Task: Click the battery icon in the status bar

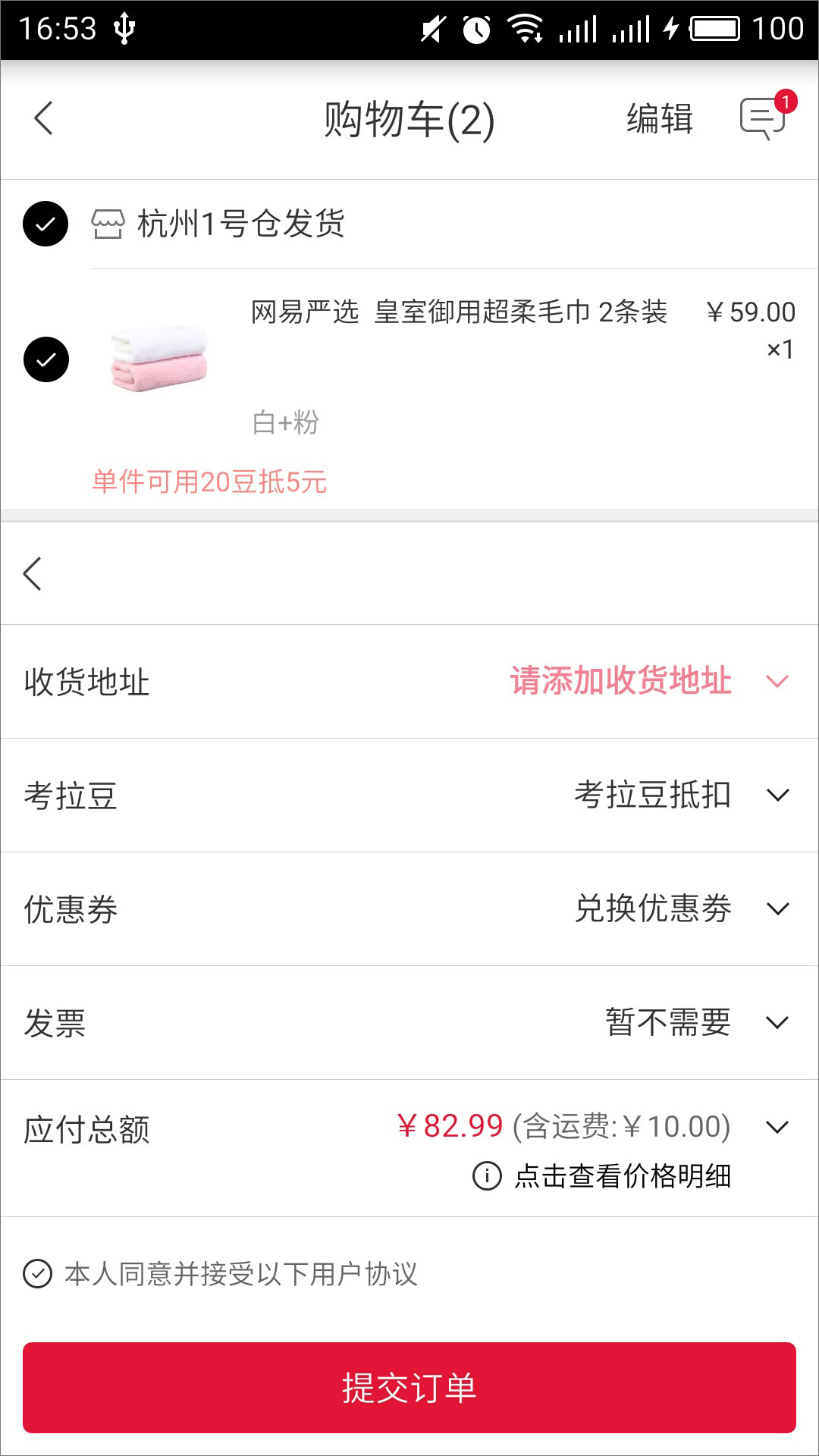Action: (715, 27)
